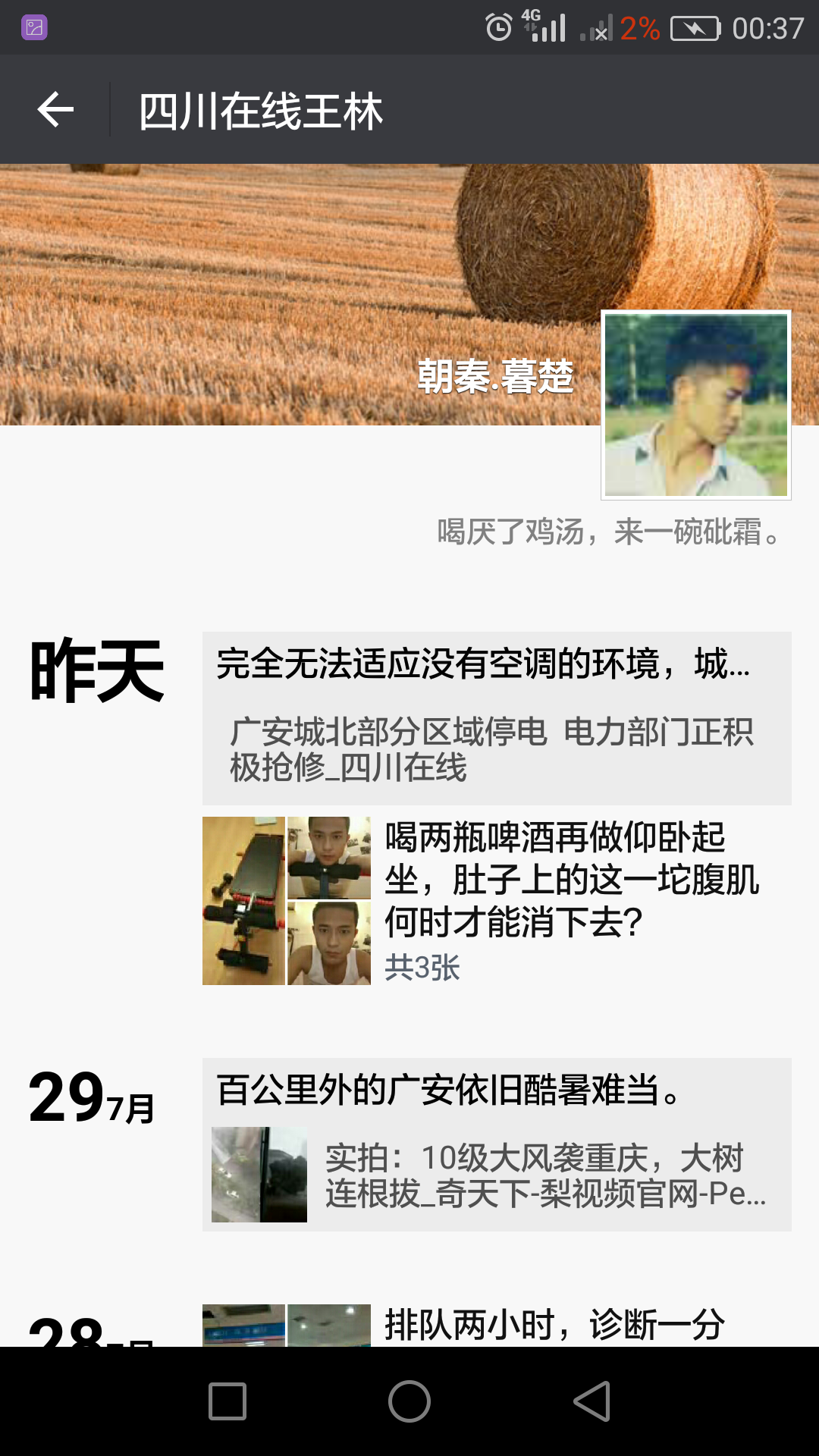Open recent apps from navigation bar
The image size is (819, 1456).
(227, 1401)
